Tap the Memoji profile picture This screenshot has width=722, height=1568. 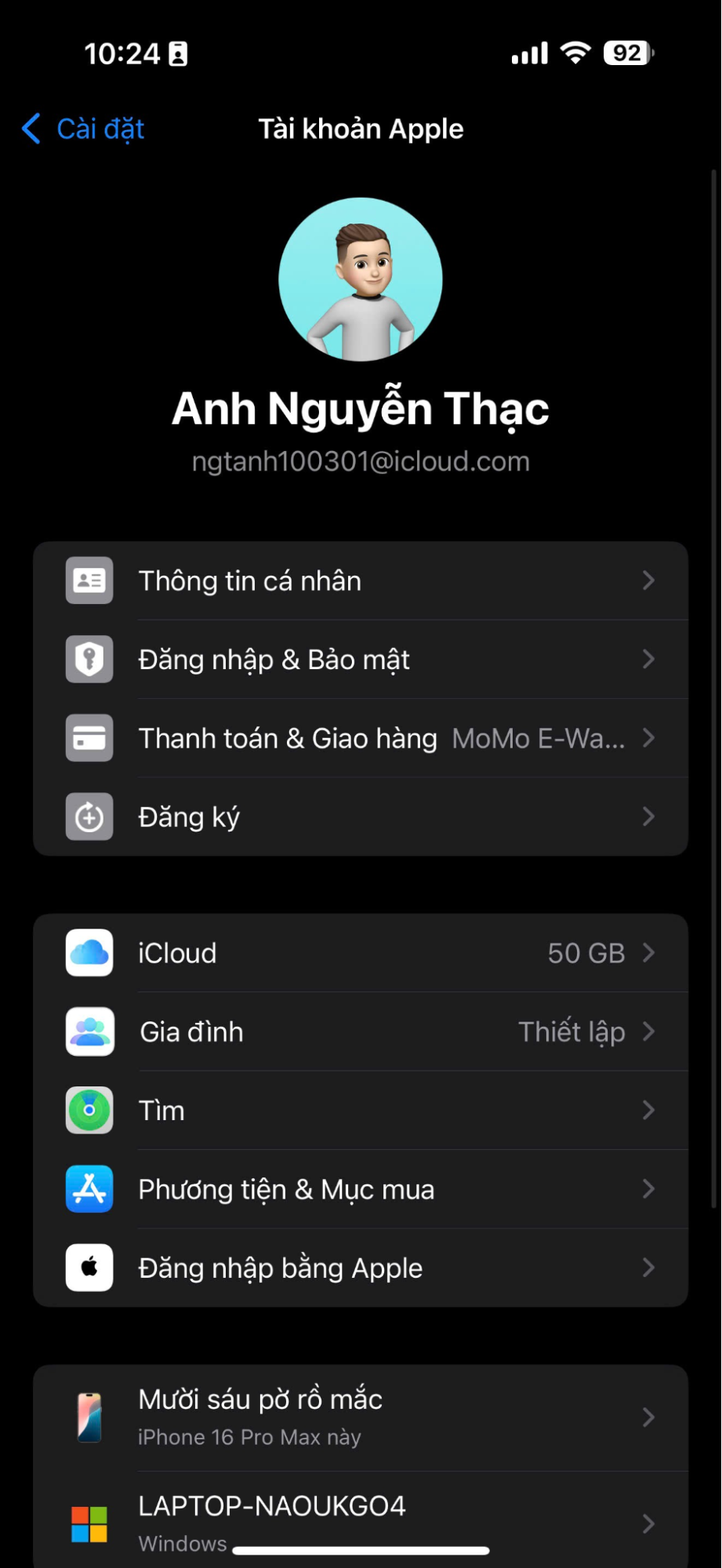(361, 279)
